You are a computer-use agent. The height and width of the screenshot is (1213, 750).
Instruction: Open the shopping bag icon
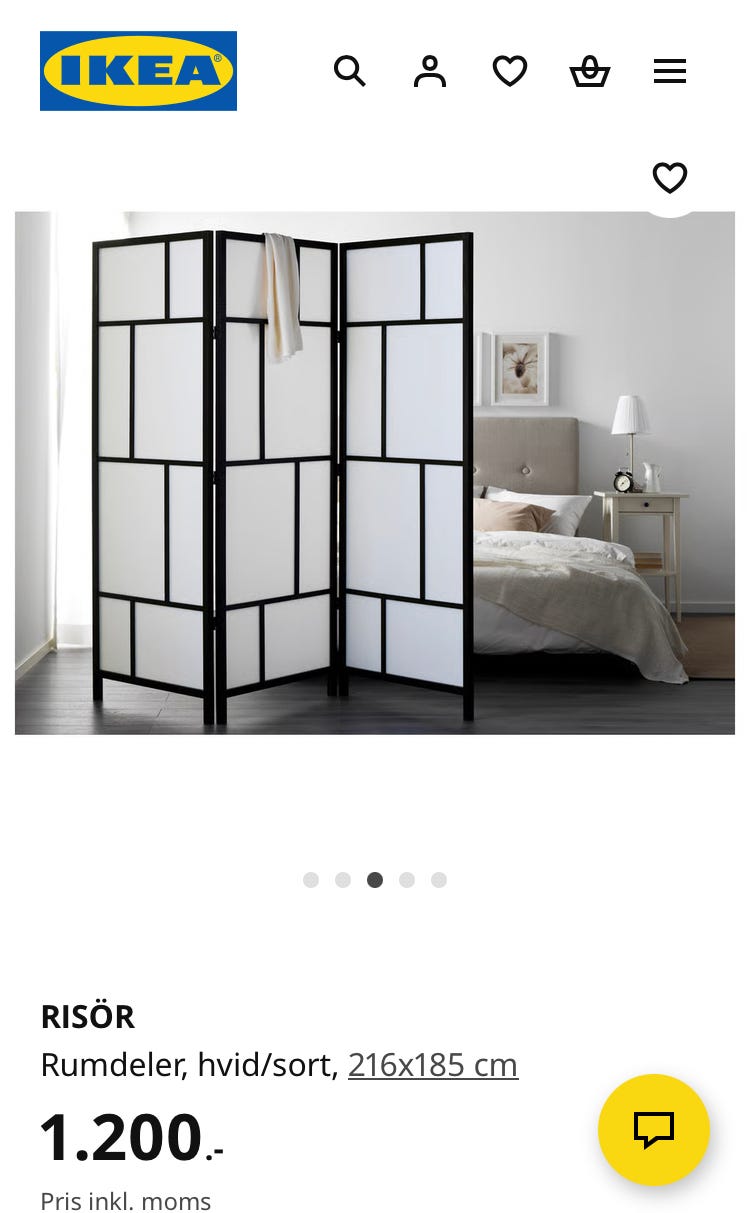(x=590, y=71)
